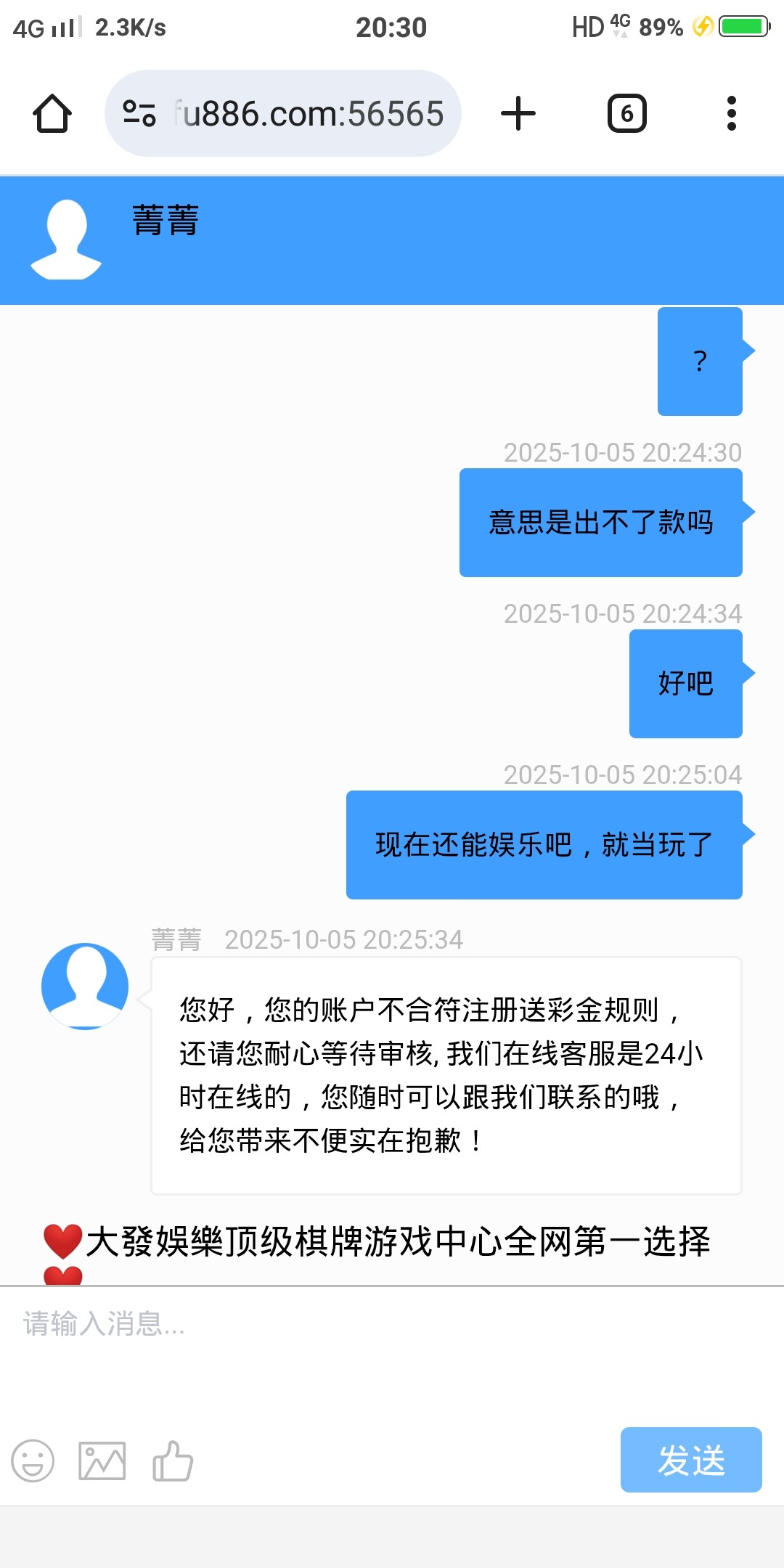Viewport: 784px width, 1568px height.
Task: Open the browser home page icon
Action: pos(52,113)
